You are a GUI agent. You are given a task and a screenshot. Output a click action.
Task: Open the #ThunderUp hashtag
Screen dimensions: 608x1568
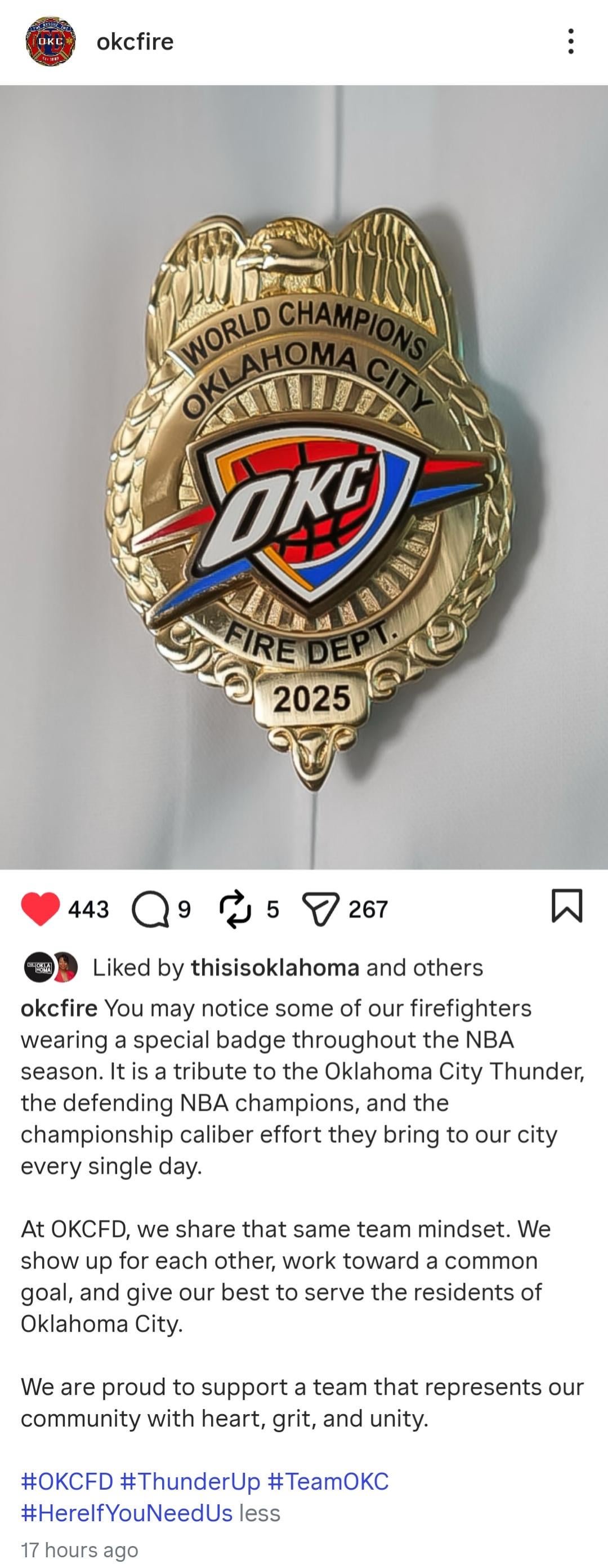pos(190,1481)
